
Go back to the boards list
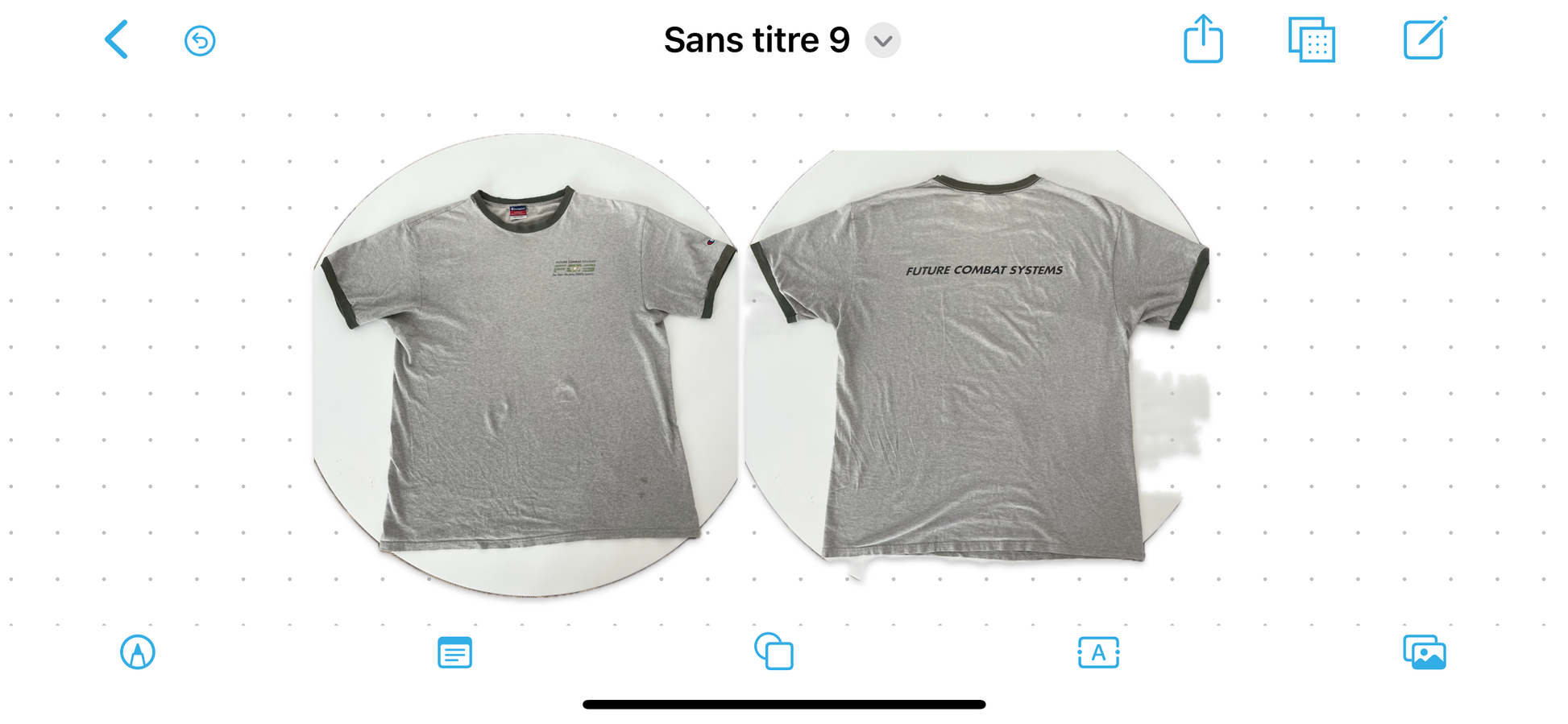pos(117,39)
